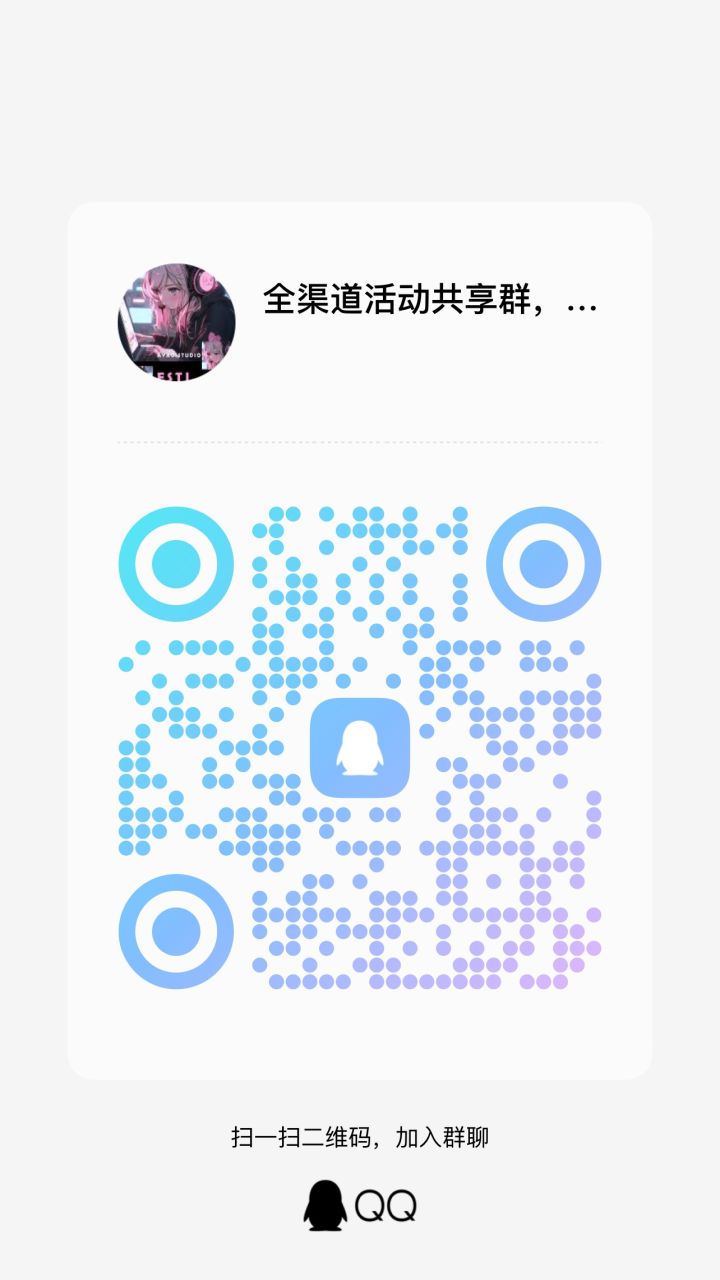Tap the ellipsis after the group name
720x1280 pixels.
click(x=588, y=310)
